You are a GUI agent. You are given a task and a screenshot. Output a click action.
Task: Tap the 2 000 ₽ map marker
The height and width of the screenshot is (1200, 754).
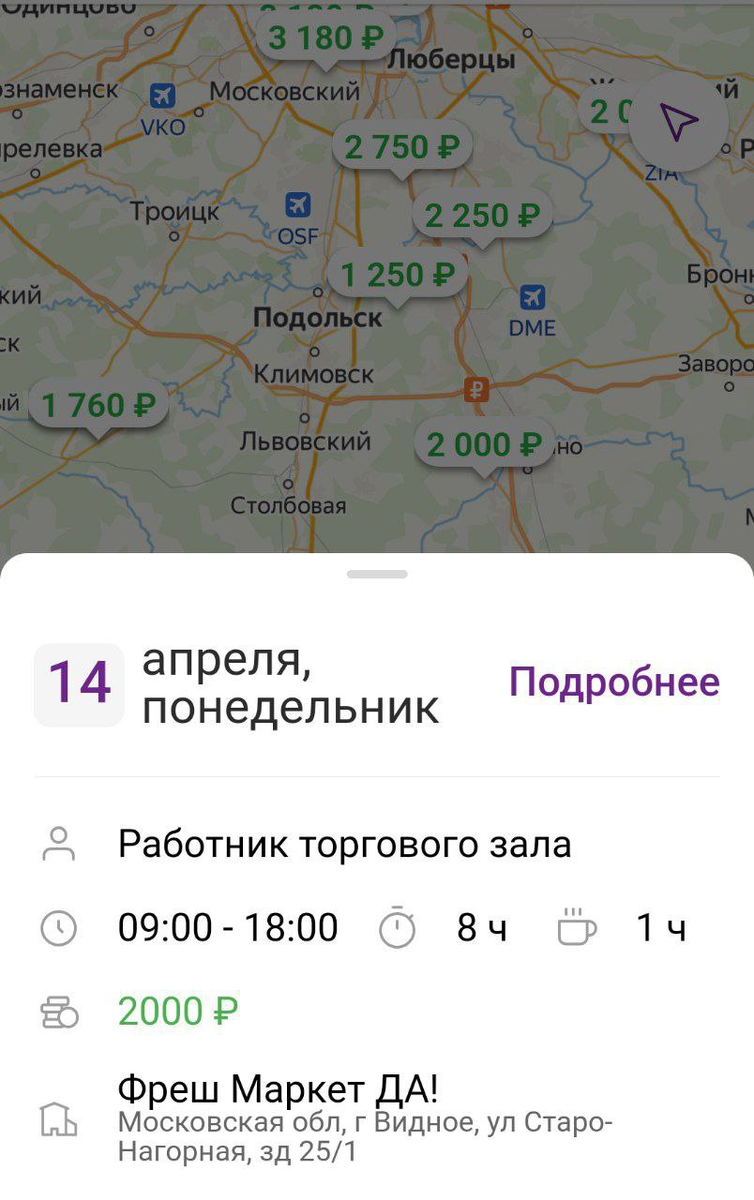tap(485, 445)
